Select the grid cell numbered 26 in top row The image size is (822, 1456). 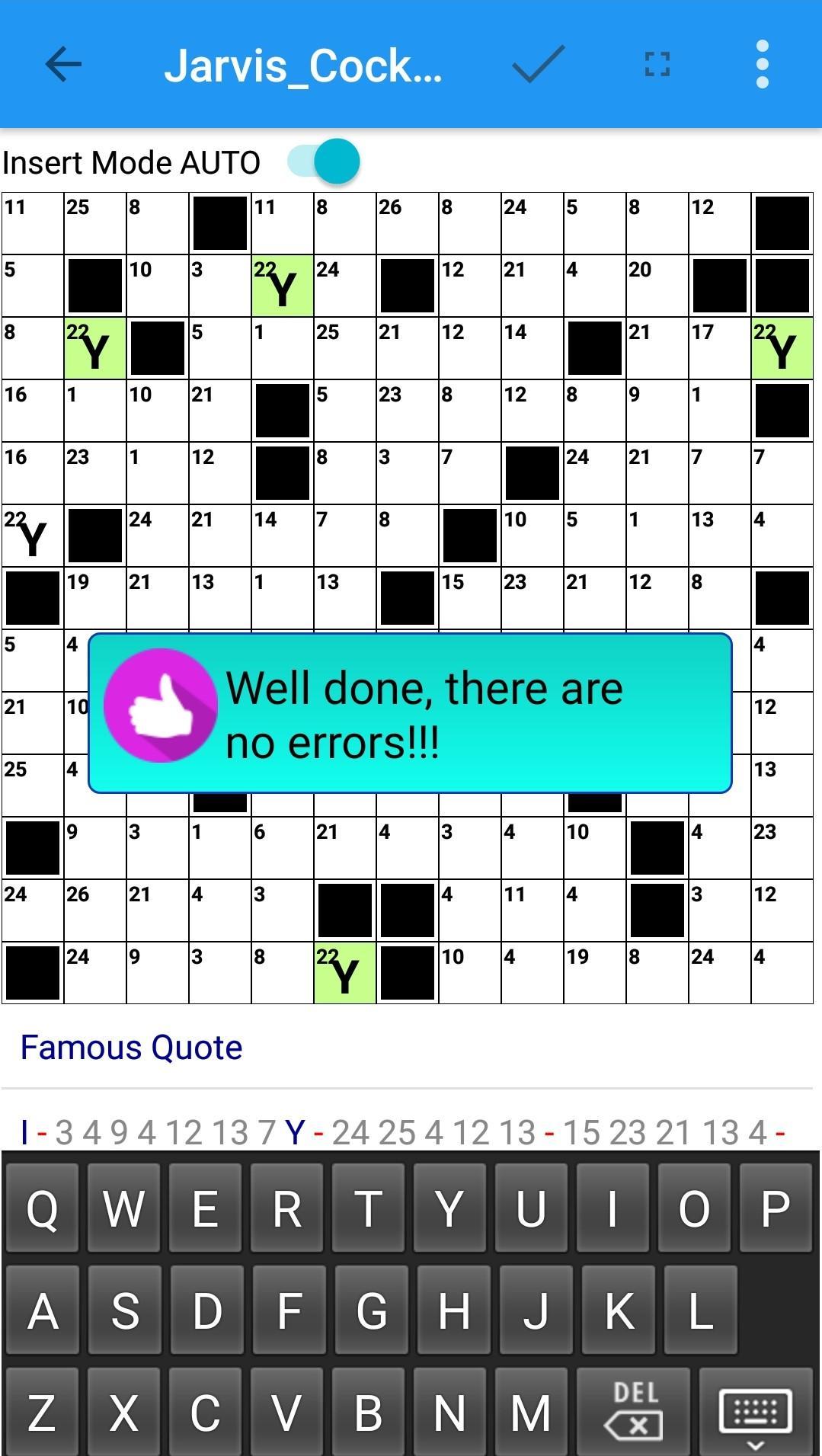tap(407, 223)
